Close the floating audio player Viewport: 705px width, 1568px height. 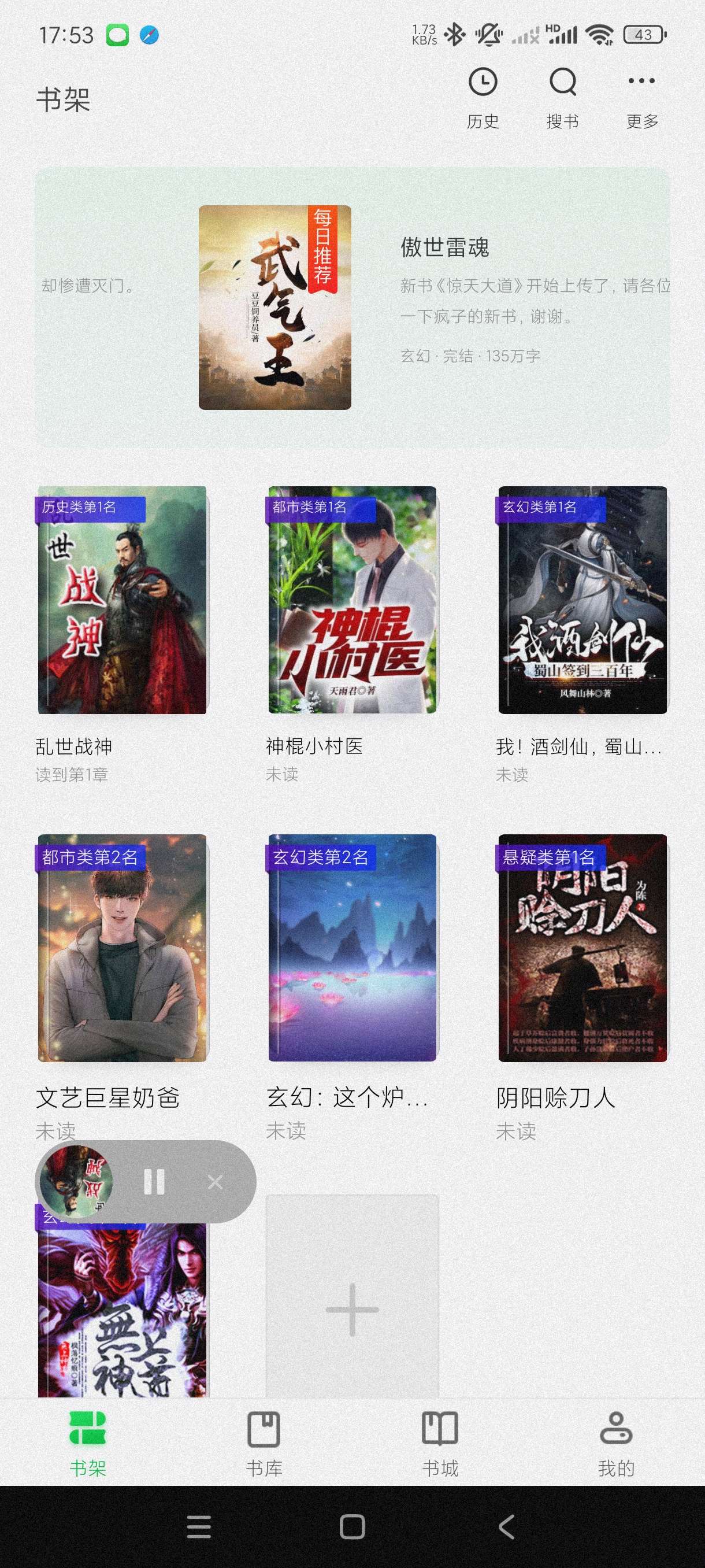pyautogui.click(x=215, y=1182)
